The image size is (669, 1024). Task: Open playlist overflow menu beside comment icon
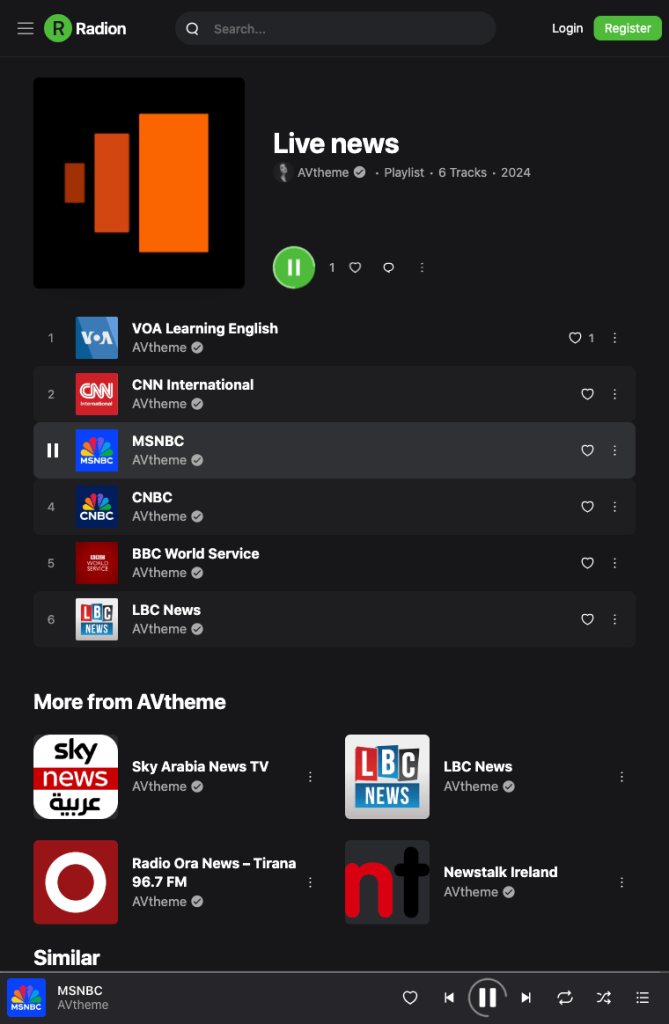click(422, 267)
